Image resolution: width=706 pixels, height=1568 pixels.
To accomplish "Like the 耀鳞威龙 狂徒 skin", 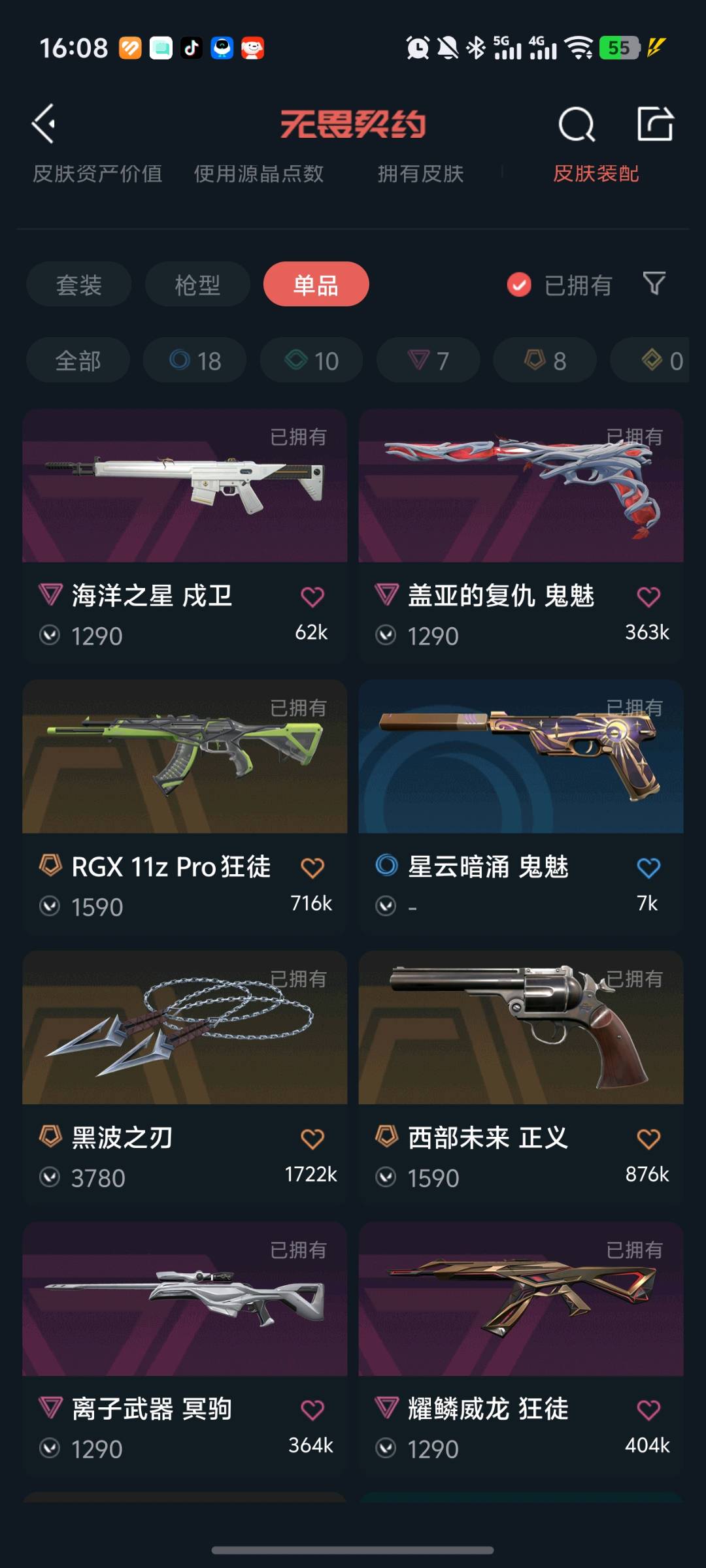I will pyautogui.click(x=648, y=1410).
